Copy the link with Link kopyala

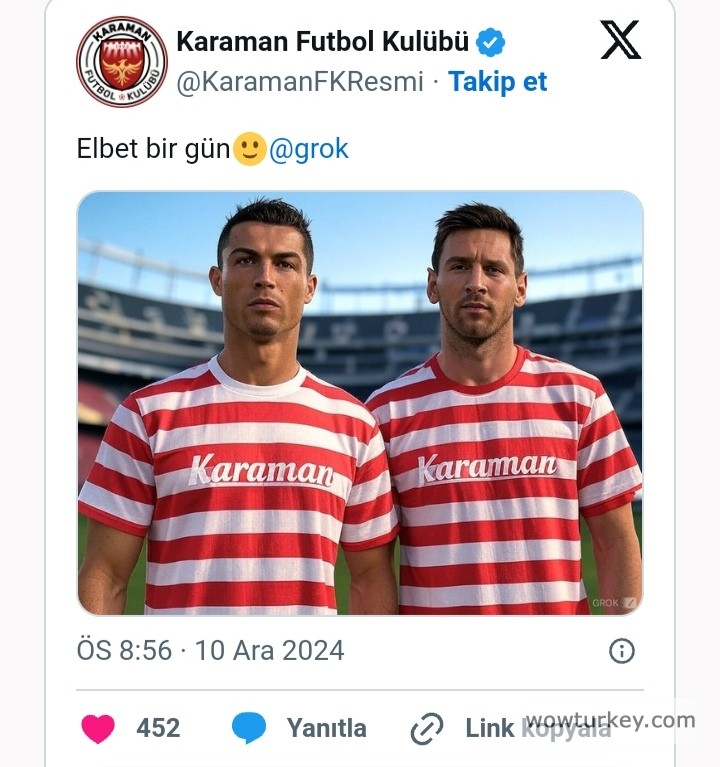coord(512,728)
